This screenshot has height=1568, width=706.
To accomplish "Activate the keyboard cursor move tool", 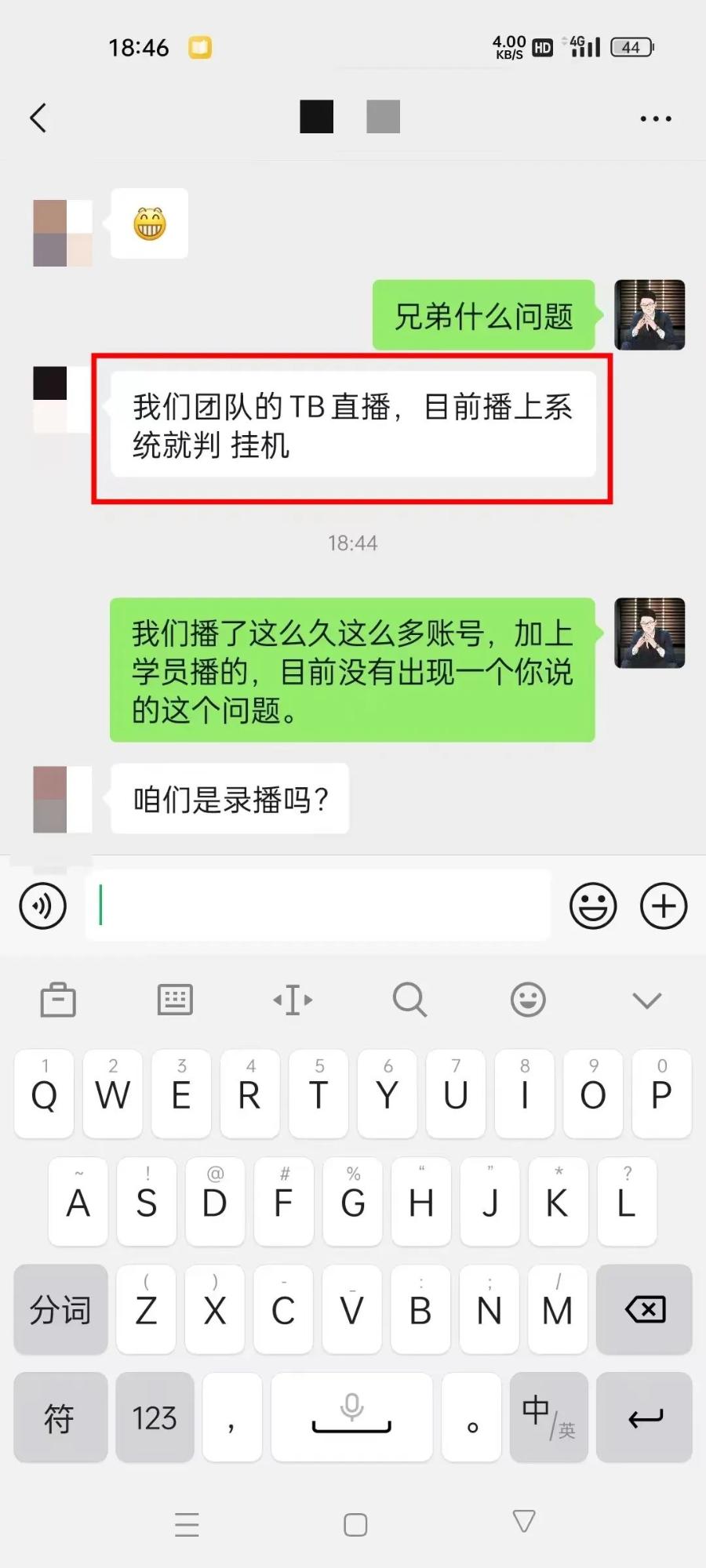I will point(293,1000).
